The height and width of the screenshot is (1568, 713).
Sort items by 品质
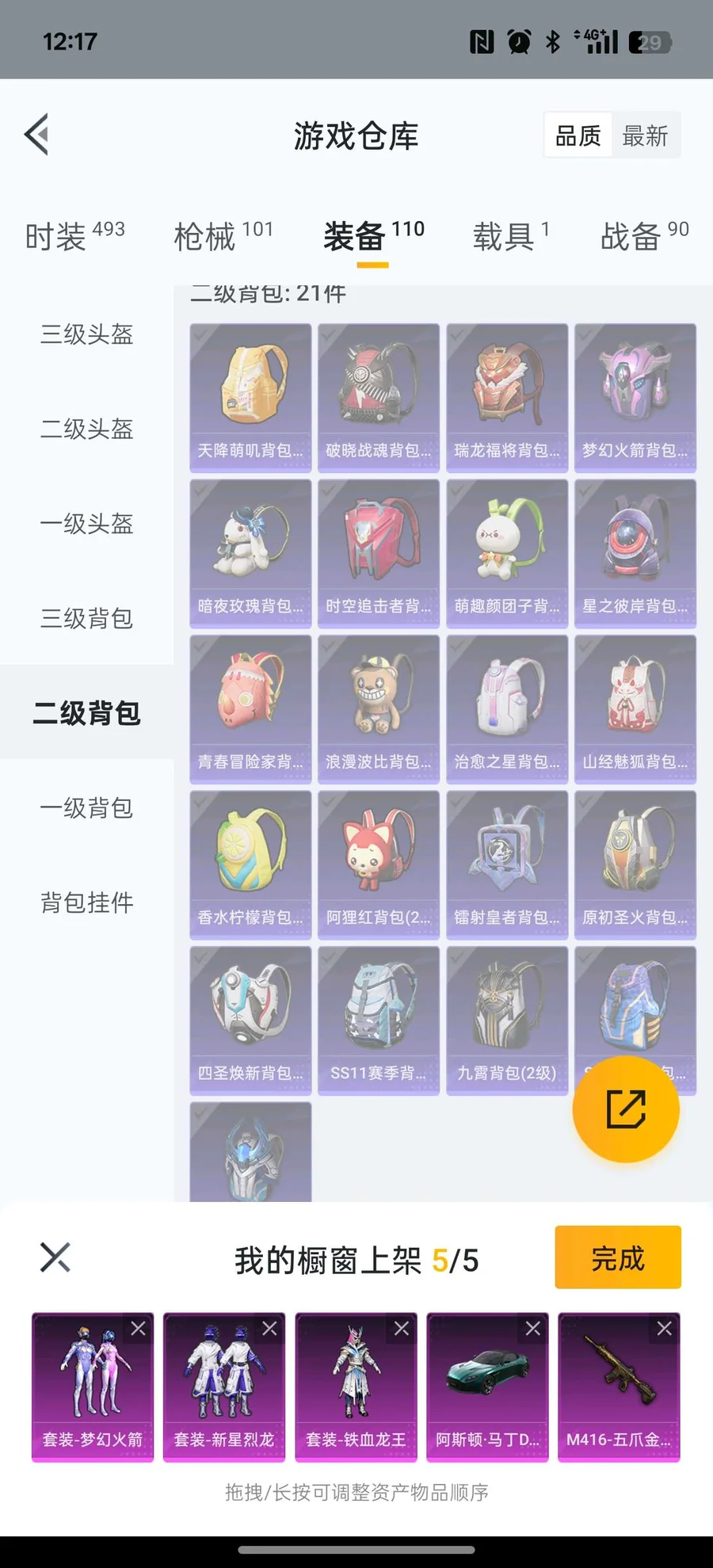point(578,135)
